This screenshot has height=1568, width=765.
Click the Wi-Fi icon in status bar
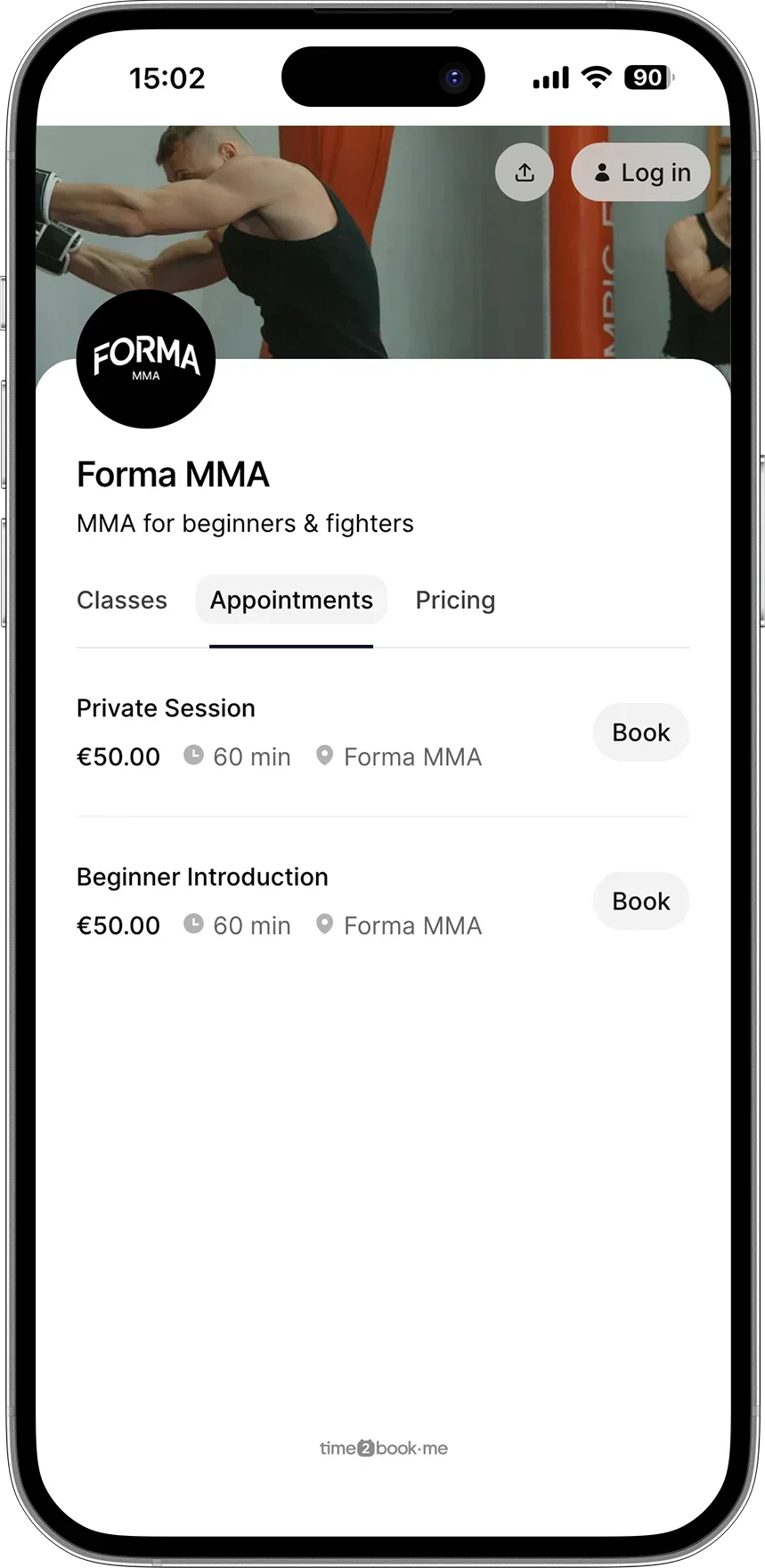(595, 78)
